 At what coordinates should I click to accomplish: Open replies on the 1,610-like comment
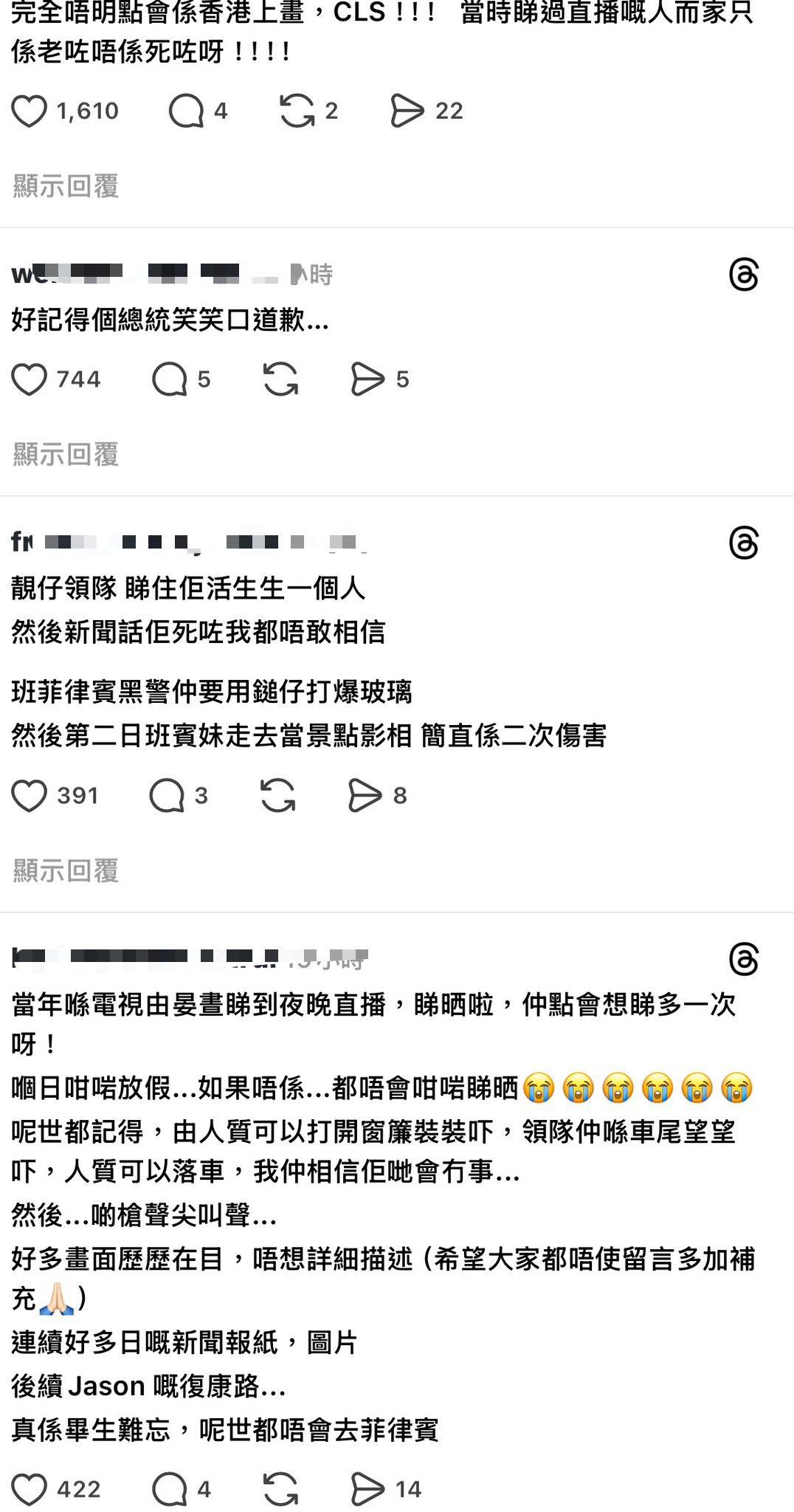[186, 111]
